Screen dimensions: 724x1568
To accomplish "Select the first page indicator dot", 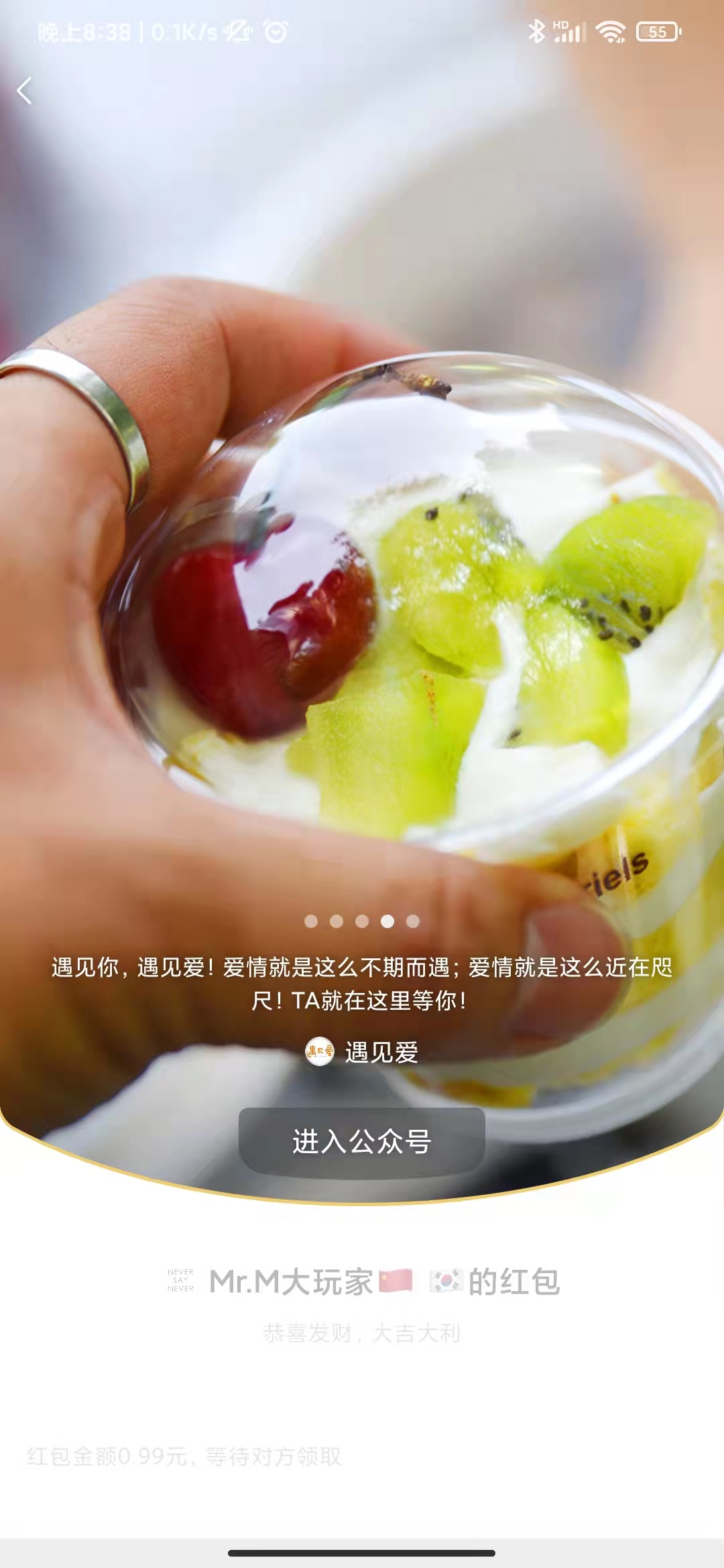I will click(311, 921).
